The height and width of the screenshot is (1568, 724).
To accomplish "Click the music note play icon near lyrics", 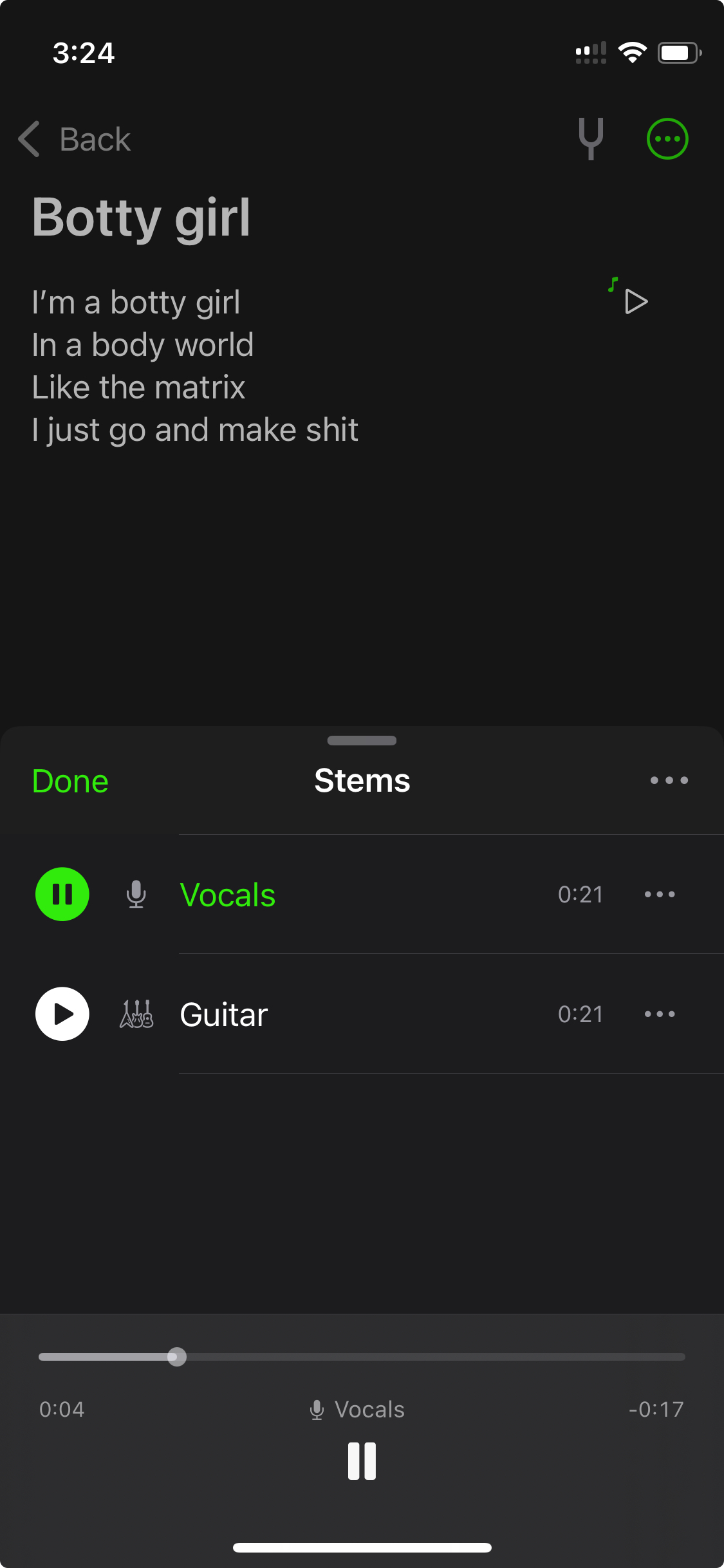I will pos(634,300).
